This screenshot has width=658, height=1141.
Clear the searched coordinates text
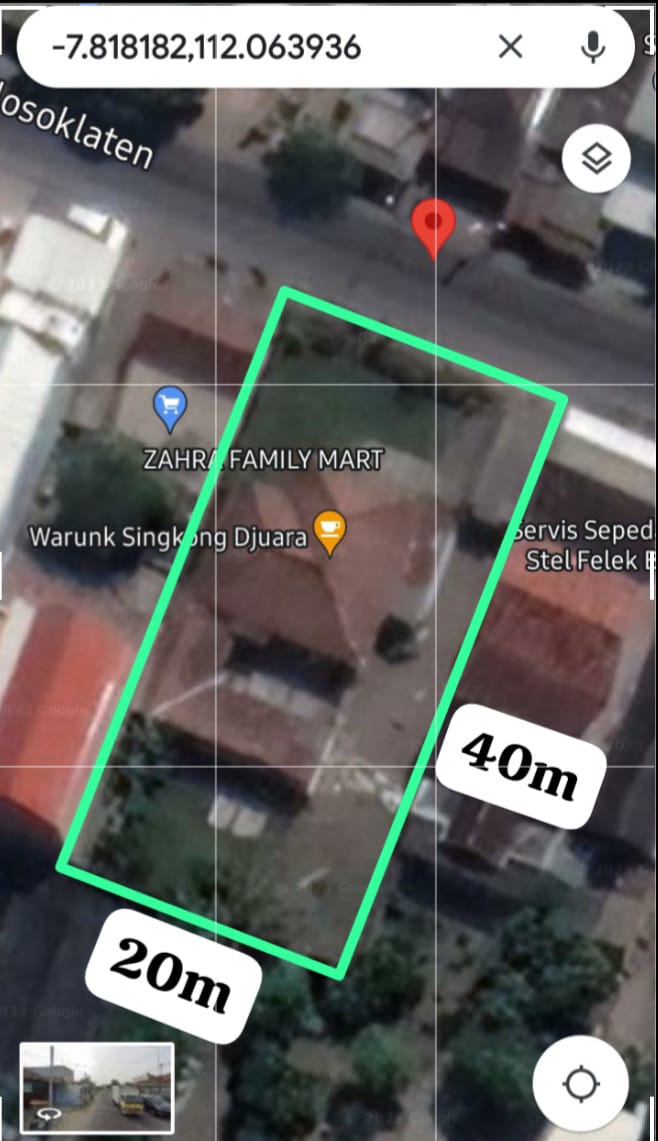click(510, 46)
